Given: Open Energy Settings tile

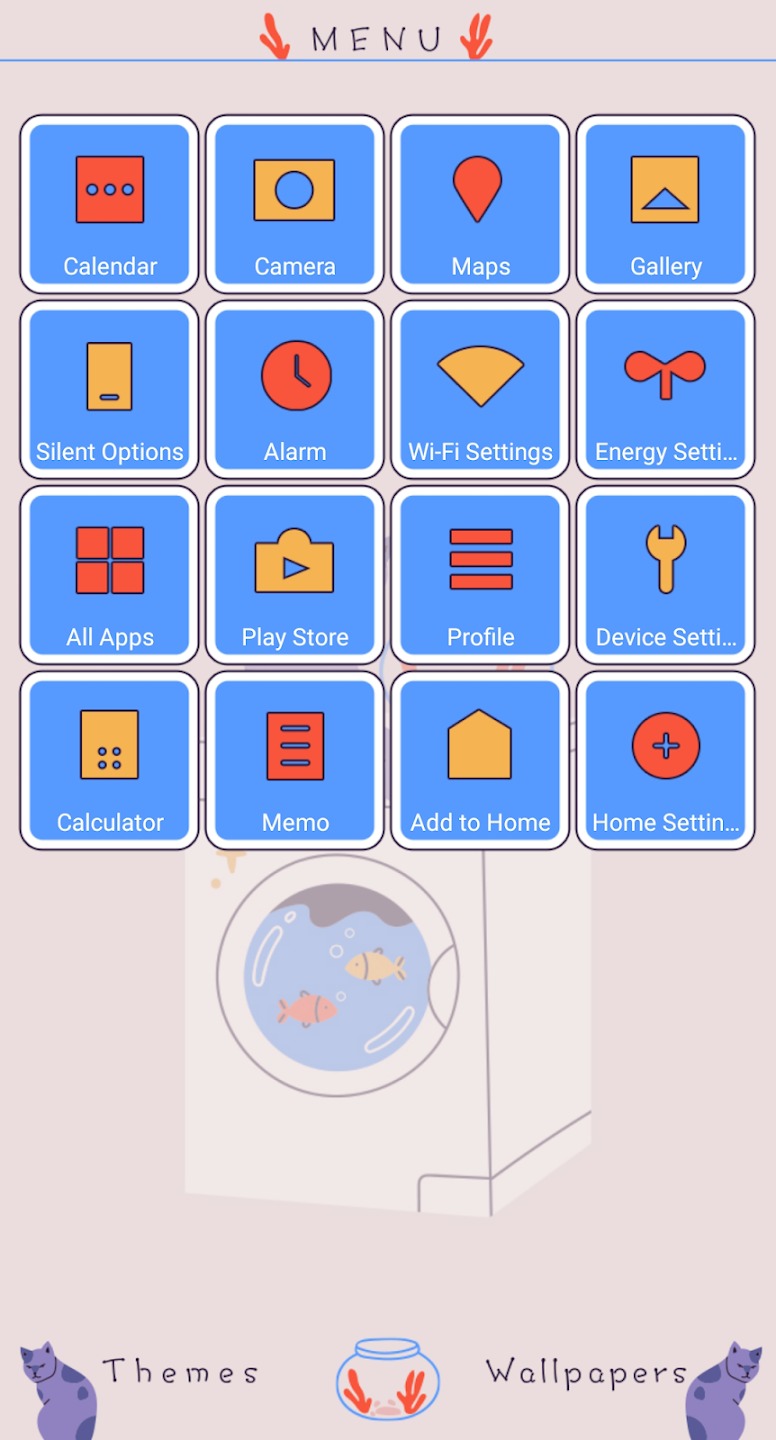Looking at the screenshot, I should [666, 389].
